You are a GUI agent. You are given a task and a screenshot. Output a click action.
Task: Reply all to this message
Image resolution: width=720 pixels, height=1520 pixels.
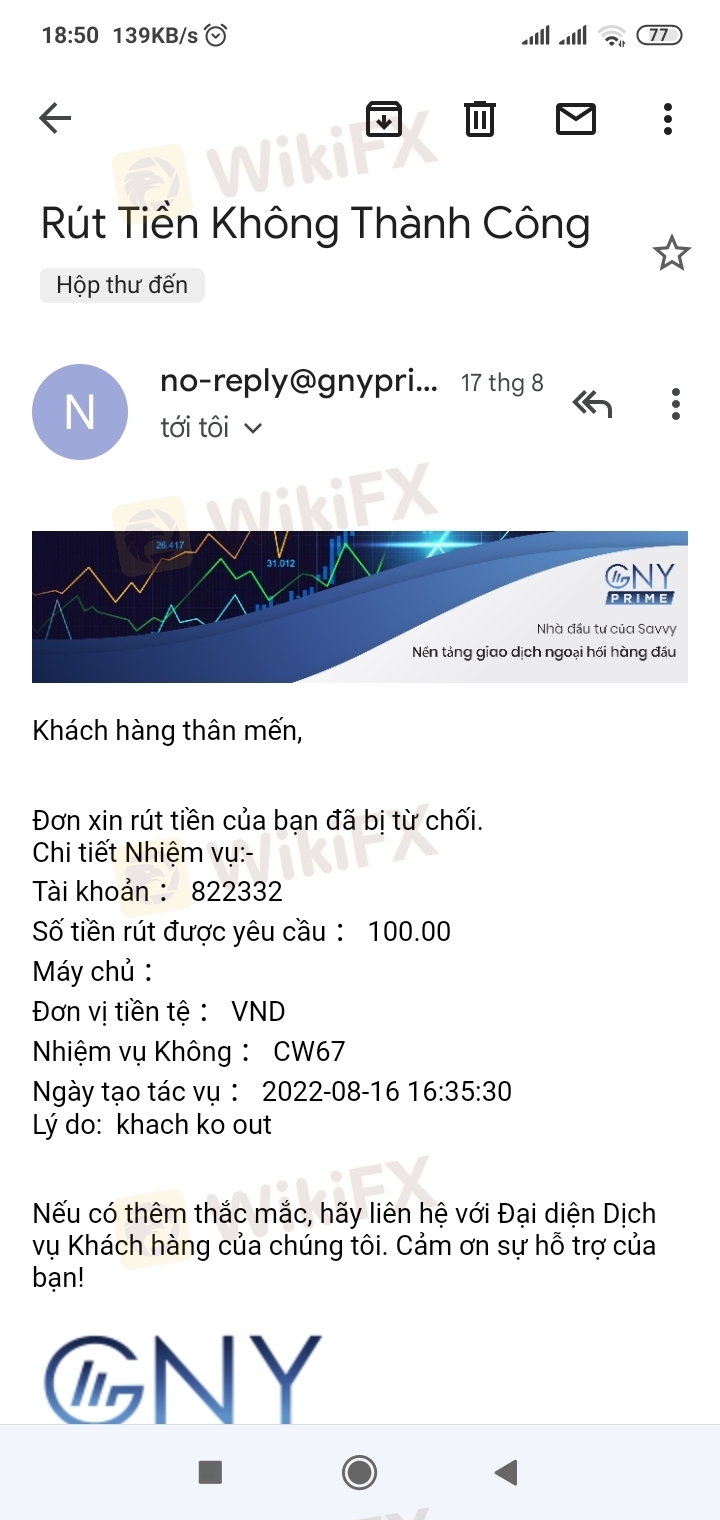click(591, 404)
